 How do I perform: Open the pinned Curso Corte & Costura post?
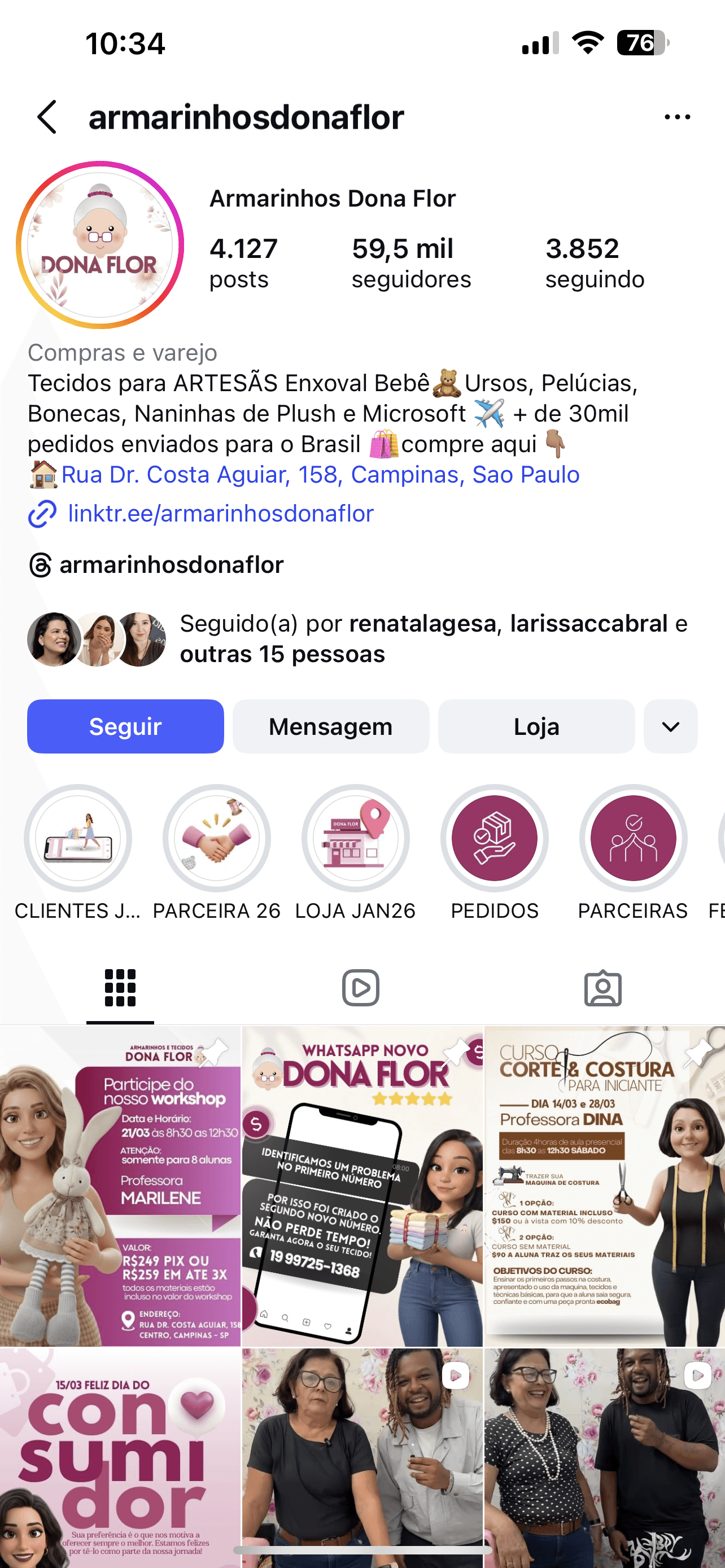click(605, 1185)
